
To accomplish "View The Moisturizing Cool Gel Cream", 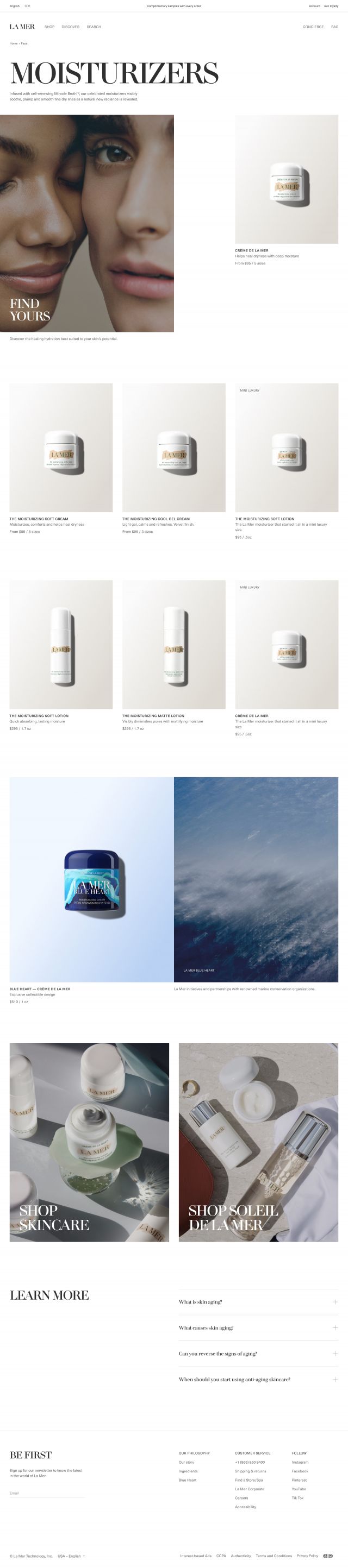I will (x=173, y=448).
